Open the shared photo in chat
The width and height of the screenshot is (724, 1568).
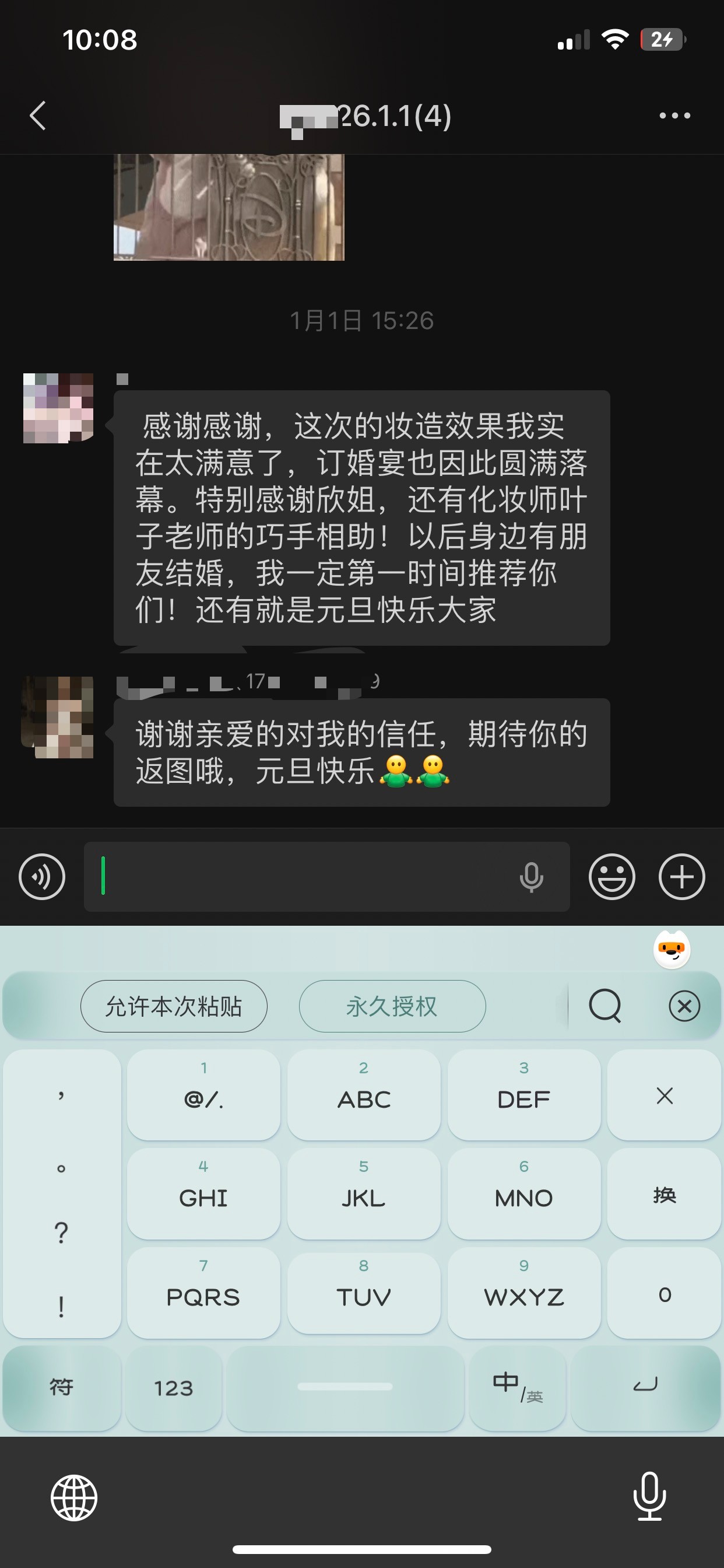pos(229,207)
